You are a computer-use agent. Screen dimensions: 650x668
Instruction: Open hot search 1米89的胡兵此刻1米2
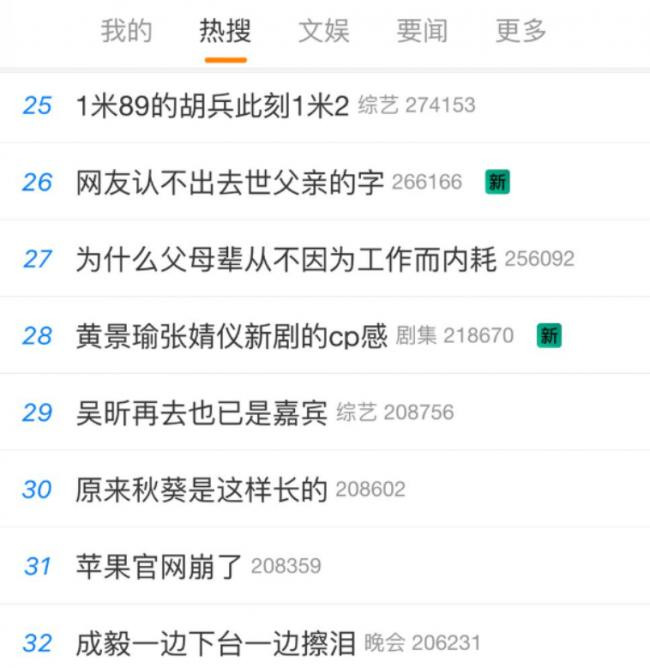(x=212, y=105)
